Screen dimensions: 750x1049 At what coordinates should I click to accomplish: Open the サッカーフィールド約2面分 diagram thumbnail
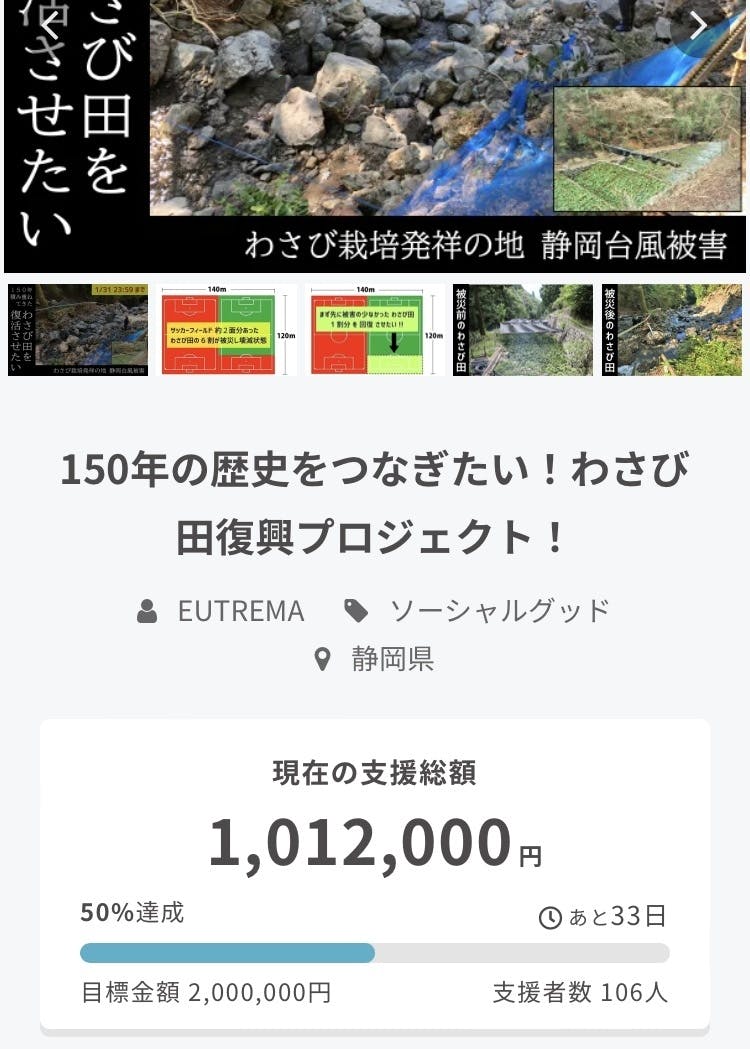[x=229, y=330]
